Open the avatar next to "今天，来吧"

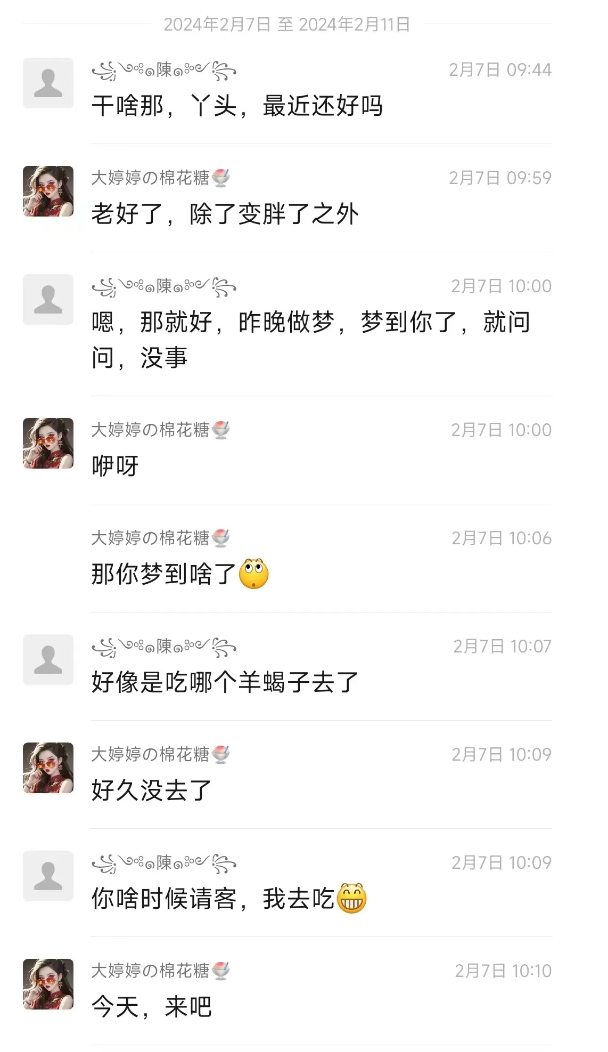coord(48,983)
